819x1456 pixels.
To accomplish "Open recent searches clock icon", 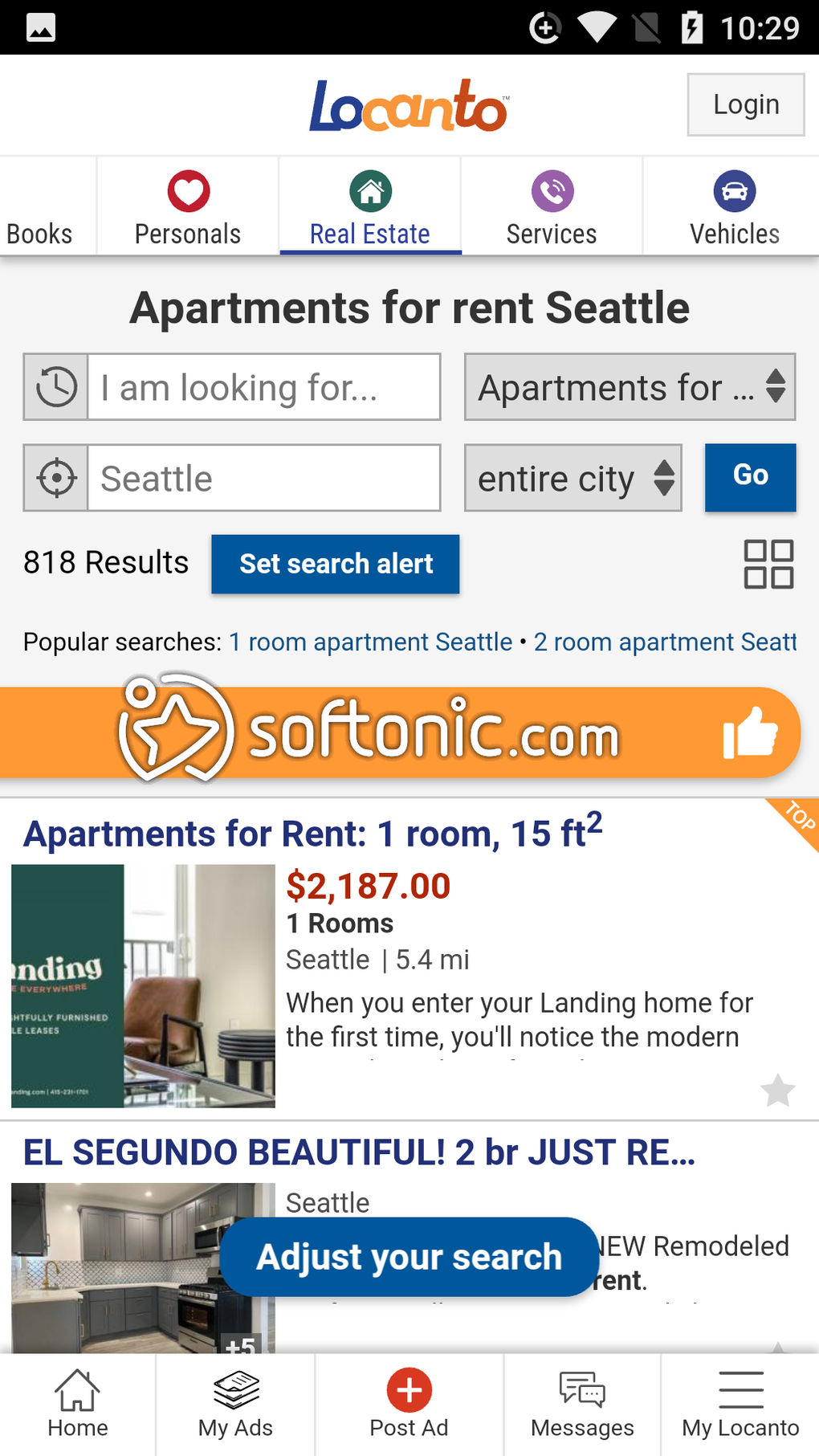I will (x=56, y=388).
